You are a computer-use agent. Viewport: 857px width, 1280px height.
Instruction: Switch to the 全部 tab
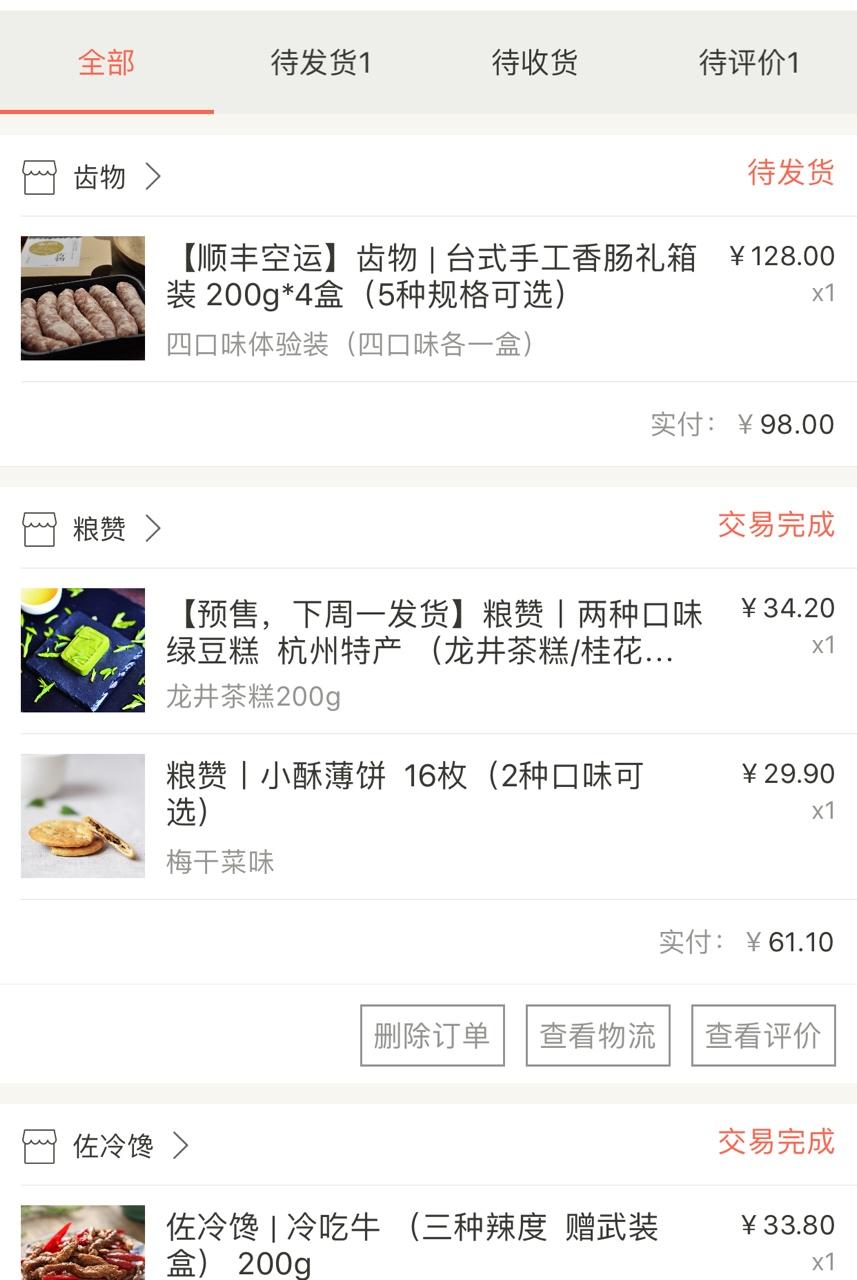(x=106, y=63)
